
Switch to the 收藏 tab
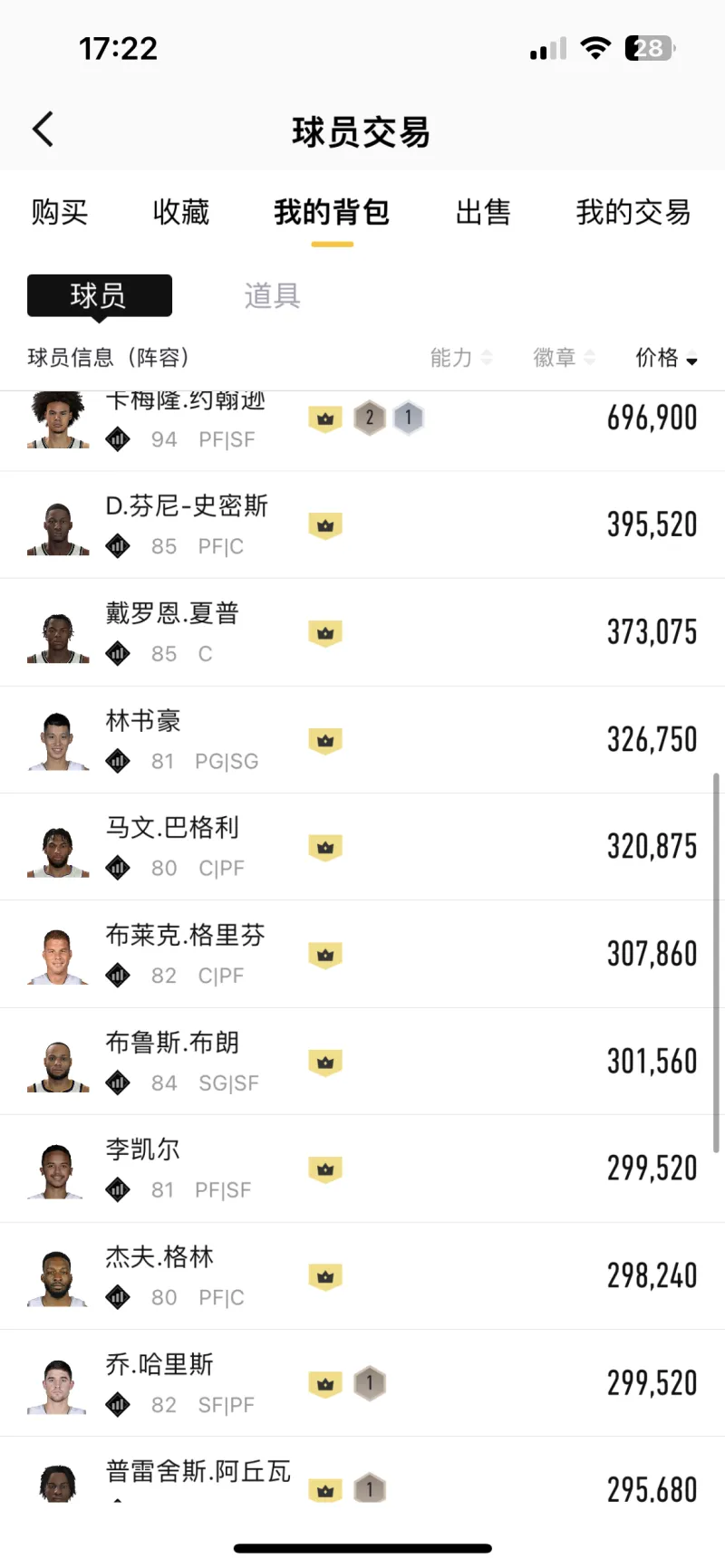(180, 212)
